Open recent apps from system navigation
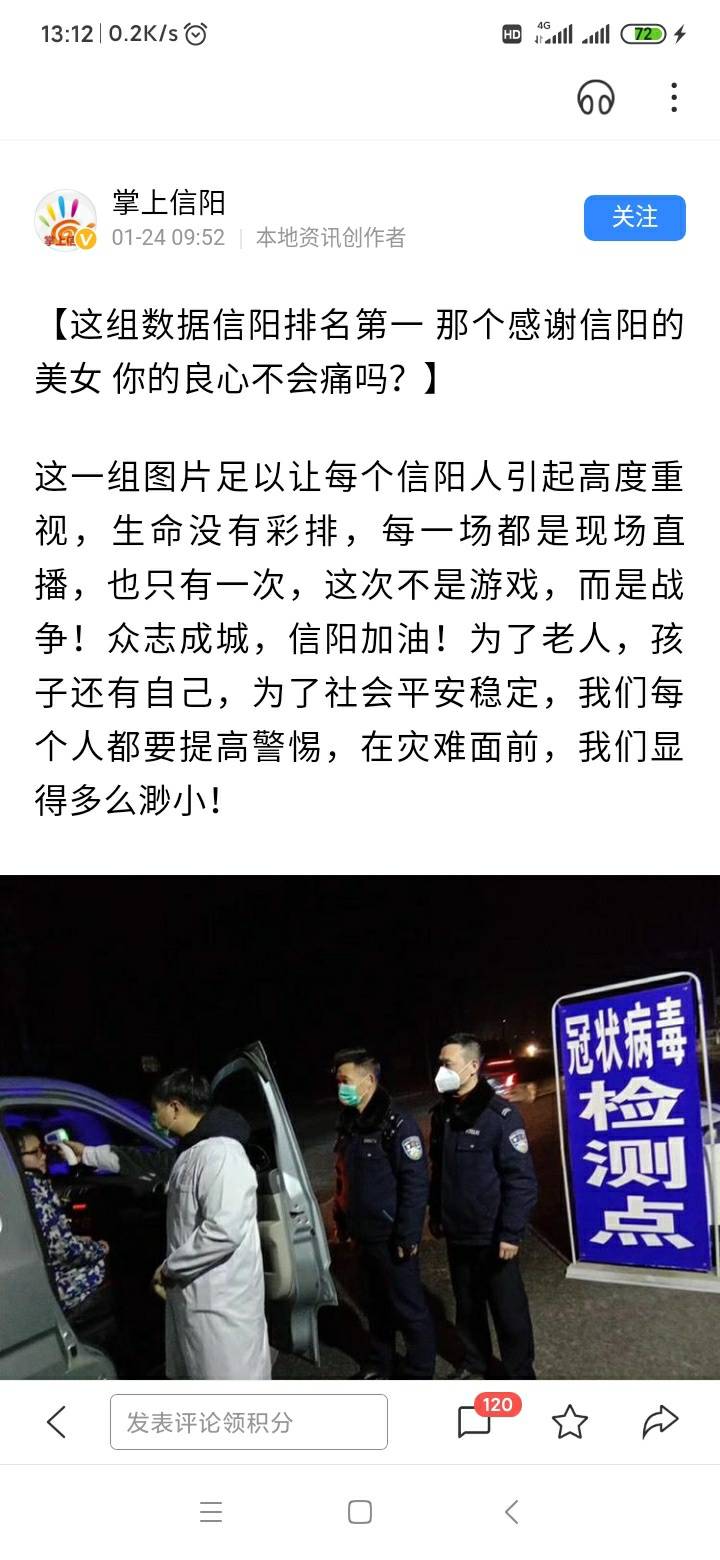Viewport: 720px width, 1560px height. pyautogui.click(x=211, y=1512)
